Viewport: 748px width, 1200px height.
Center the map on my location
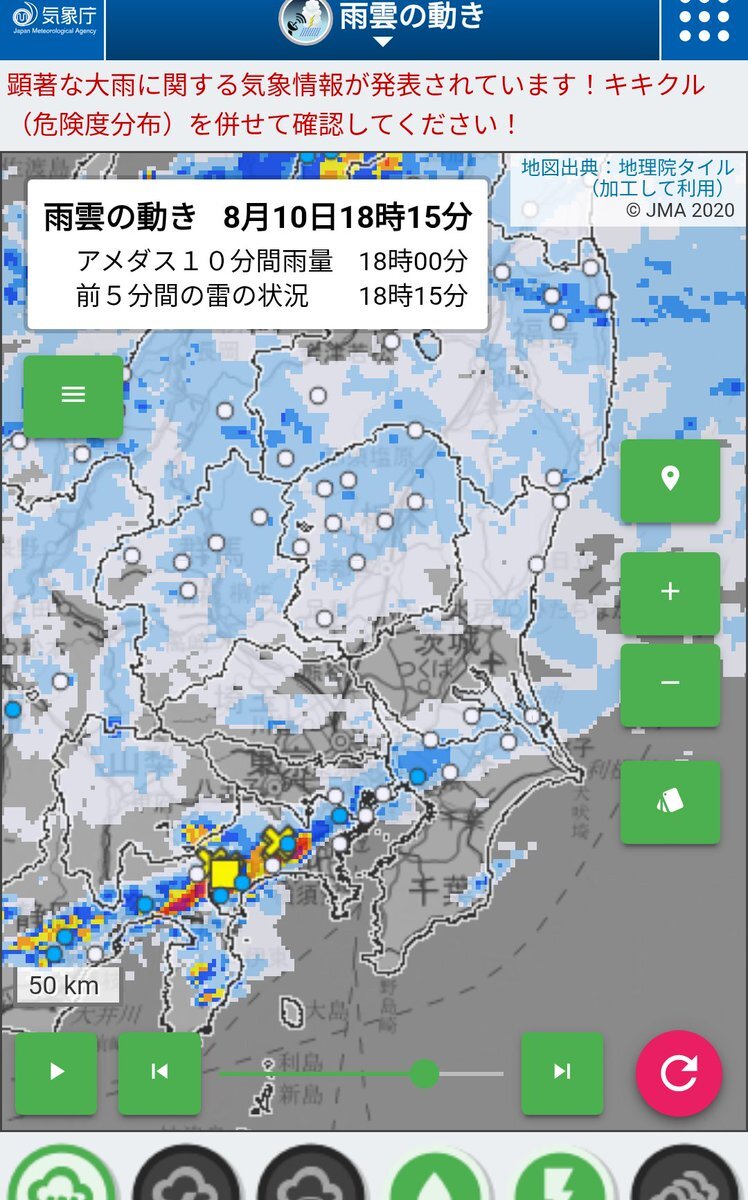[670, 480]
